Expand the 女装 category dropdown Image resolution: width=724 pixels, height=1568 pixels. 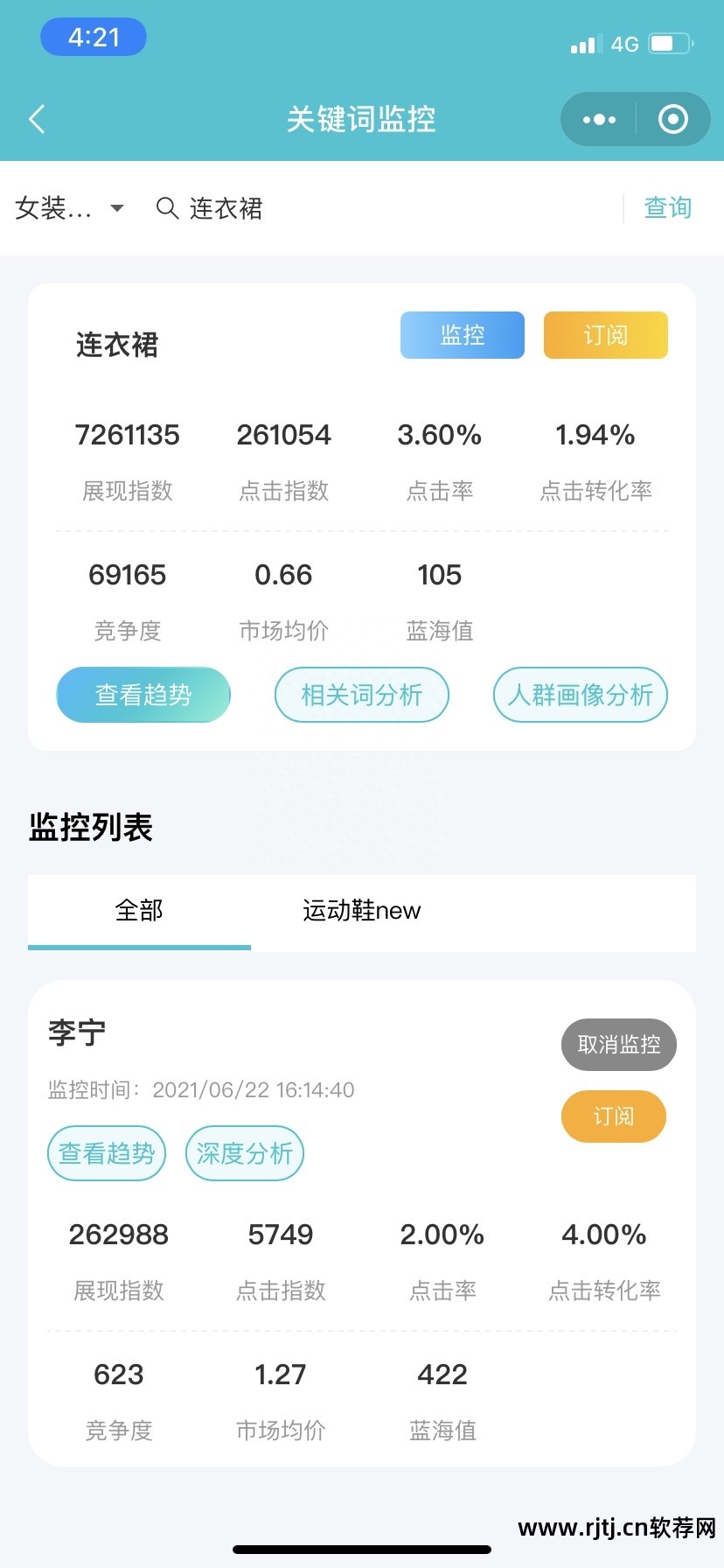pos(70,208)
